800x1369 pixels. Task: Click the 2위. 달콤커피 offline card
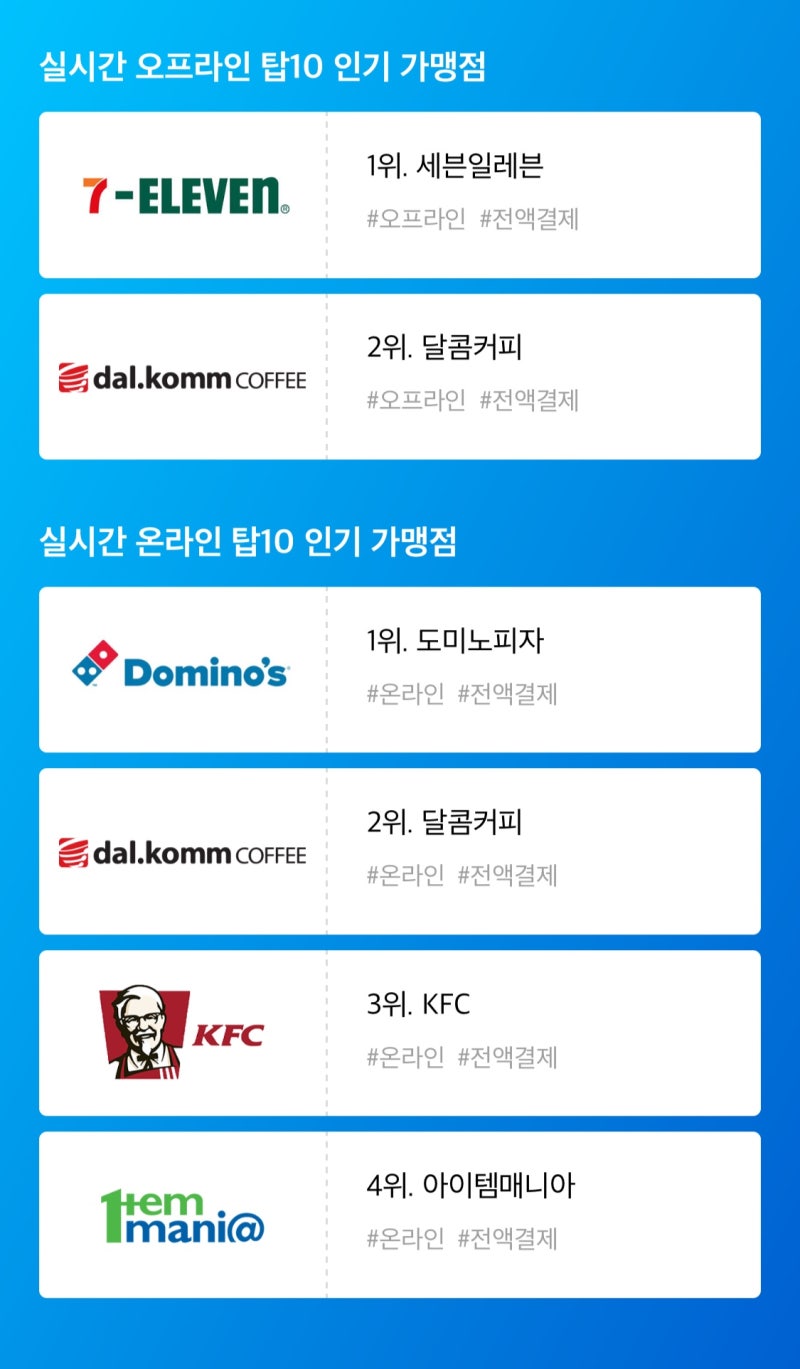pyautogui.click(x=400, y=374)
